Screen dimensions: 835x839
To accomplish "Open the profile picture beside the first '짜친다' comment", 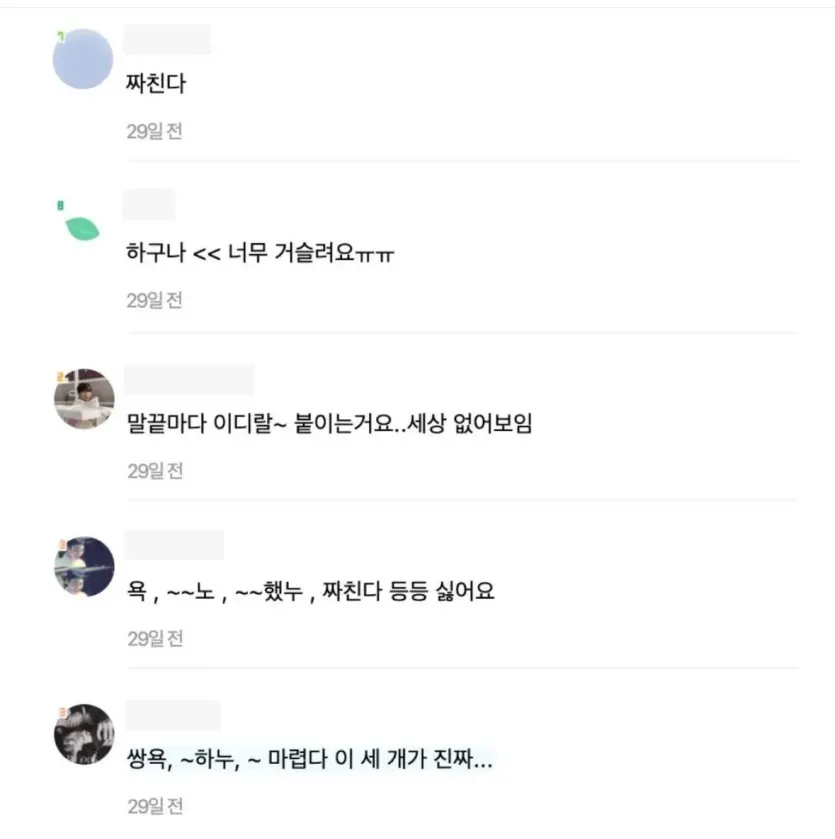I will (x=82, y=59).
